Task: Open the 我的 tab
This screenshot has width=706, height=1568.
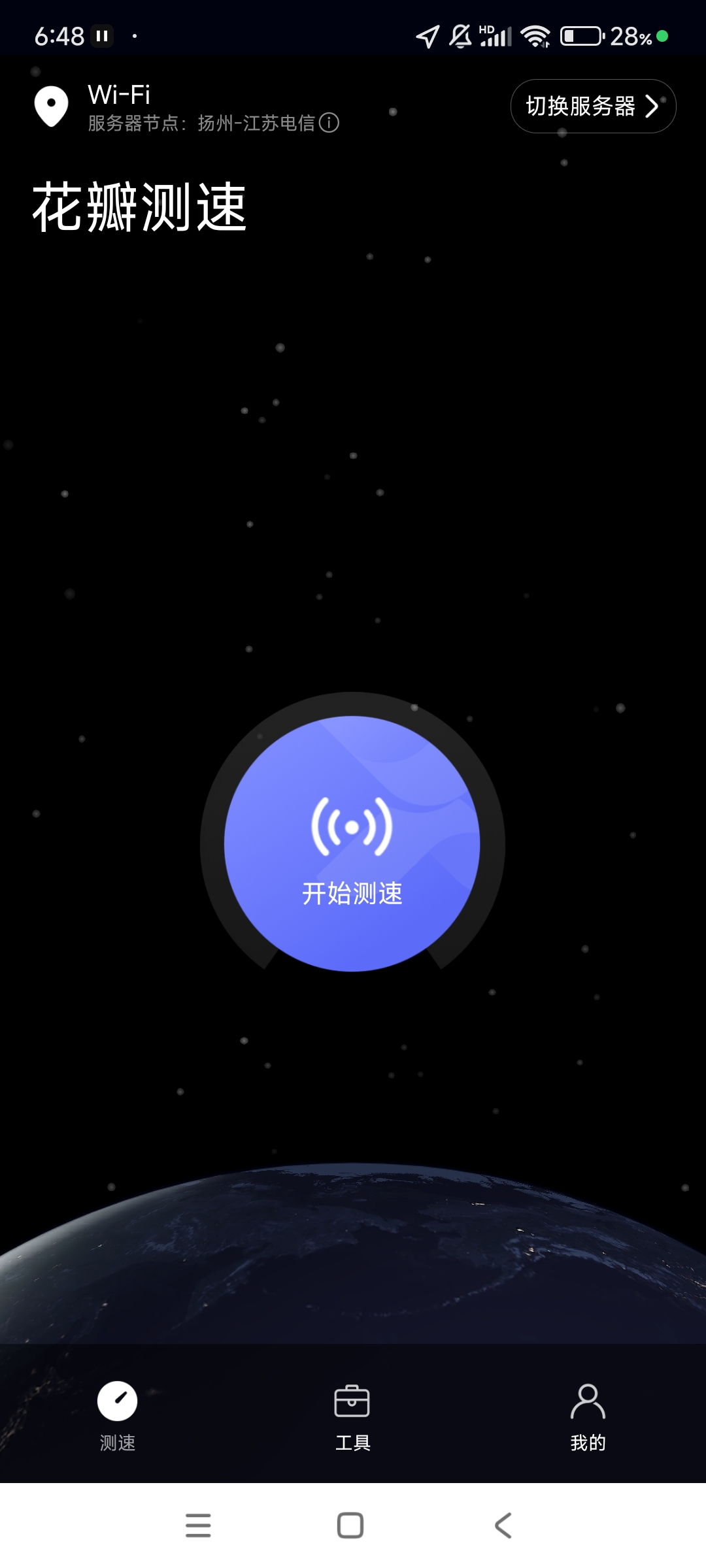Action: pos(588,1415)
